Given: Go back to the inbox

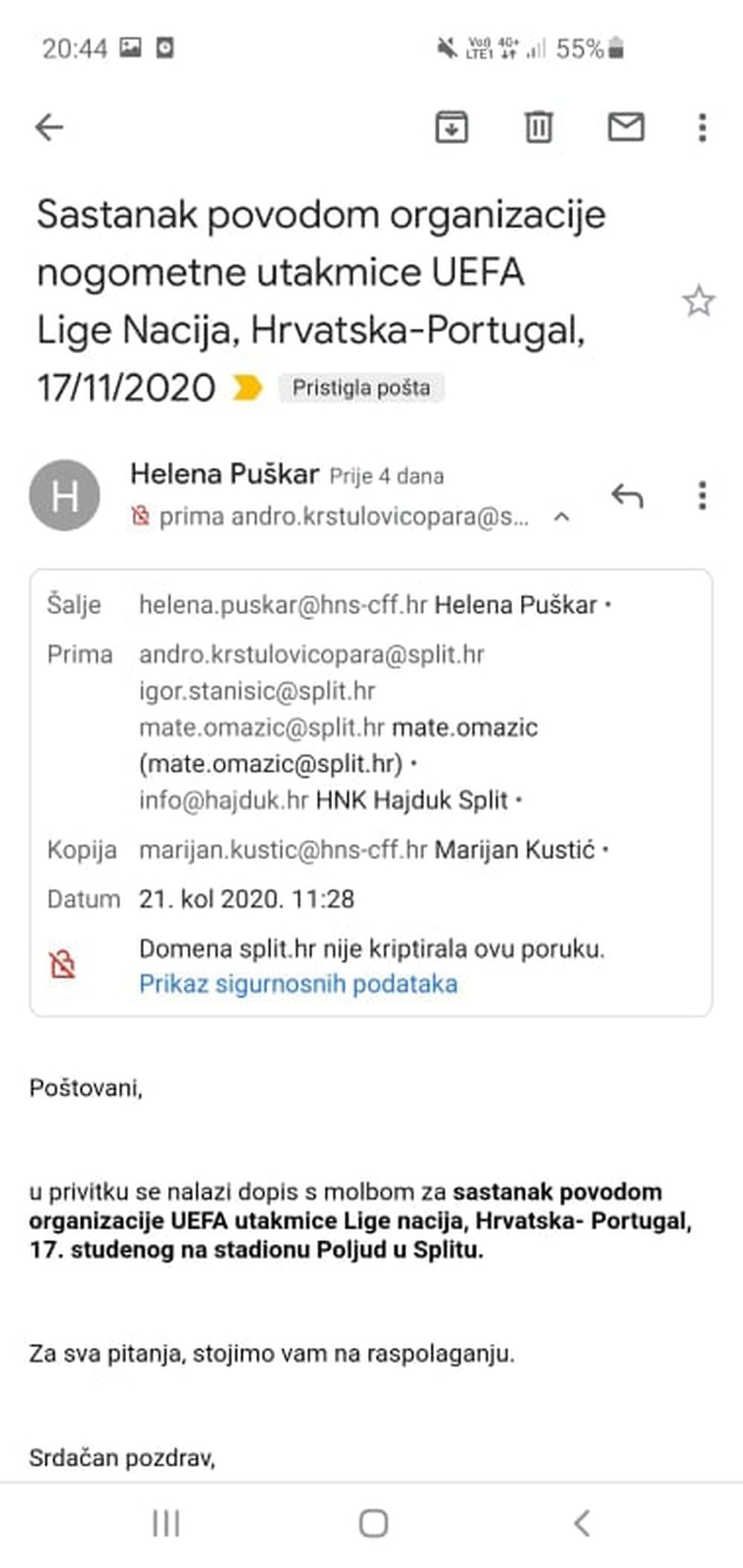Looking at the screenshot, I should pyautogui.click(x=49, y=128).
